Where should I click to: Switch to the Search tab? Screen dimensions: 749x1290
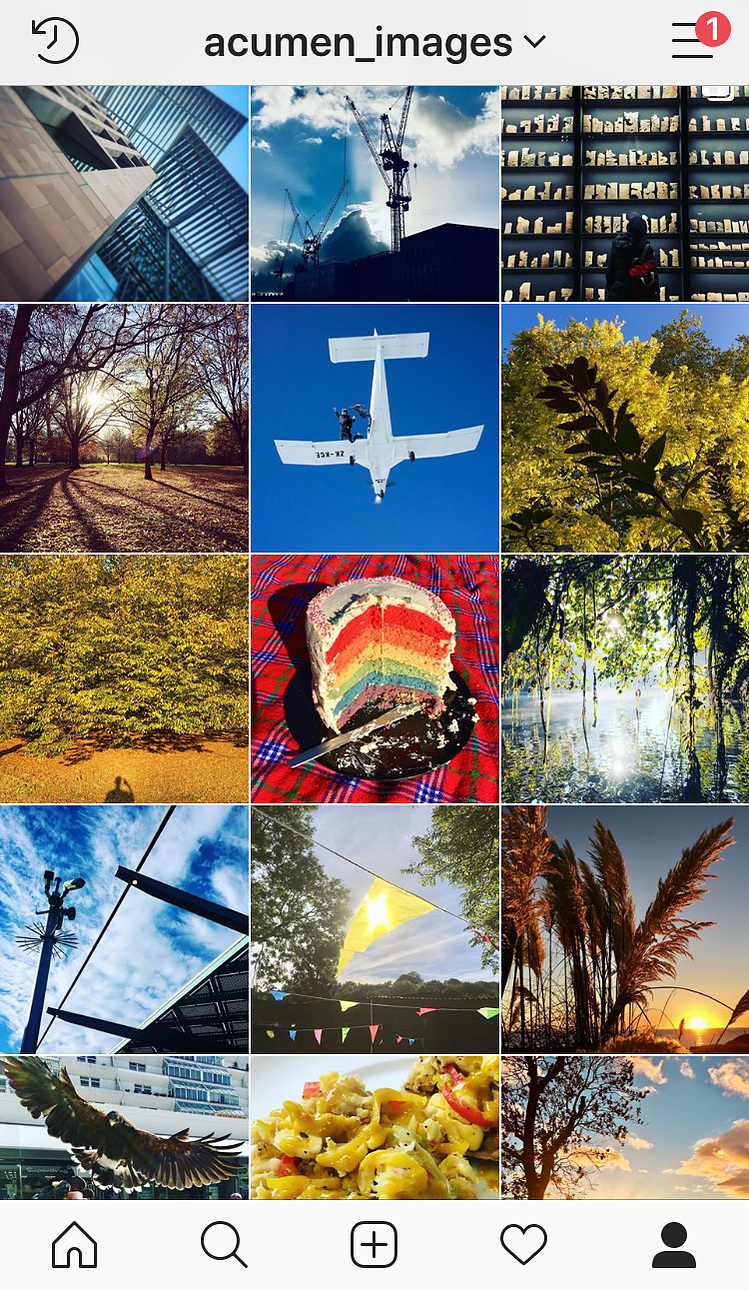pyautogui.click(x=224, y=1246)
